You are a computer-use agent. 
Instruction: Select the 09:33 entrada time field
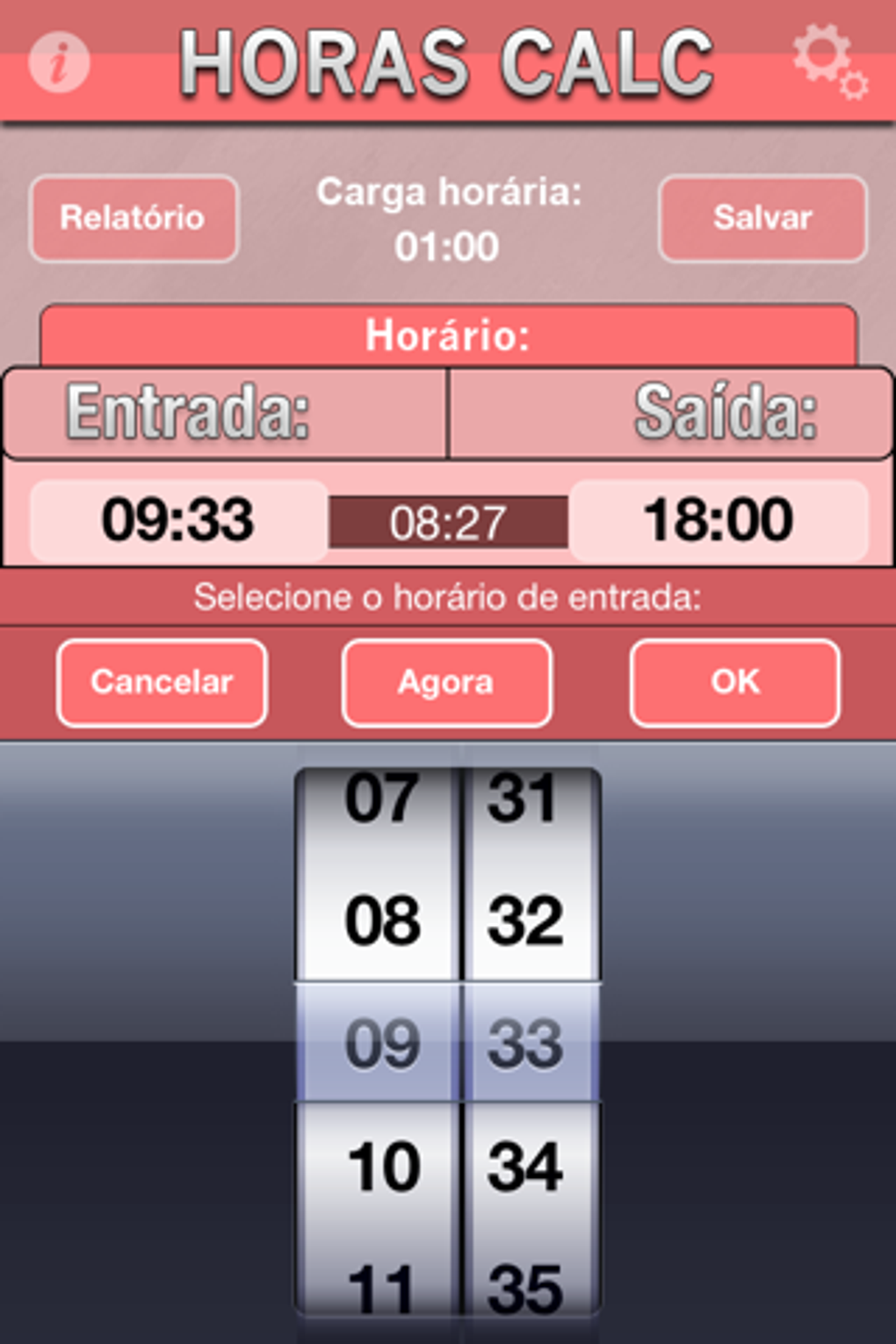pyautogui.click(x=179, y=520)
